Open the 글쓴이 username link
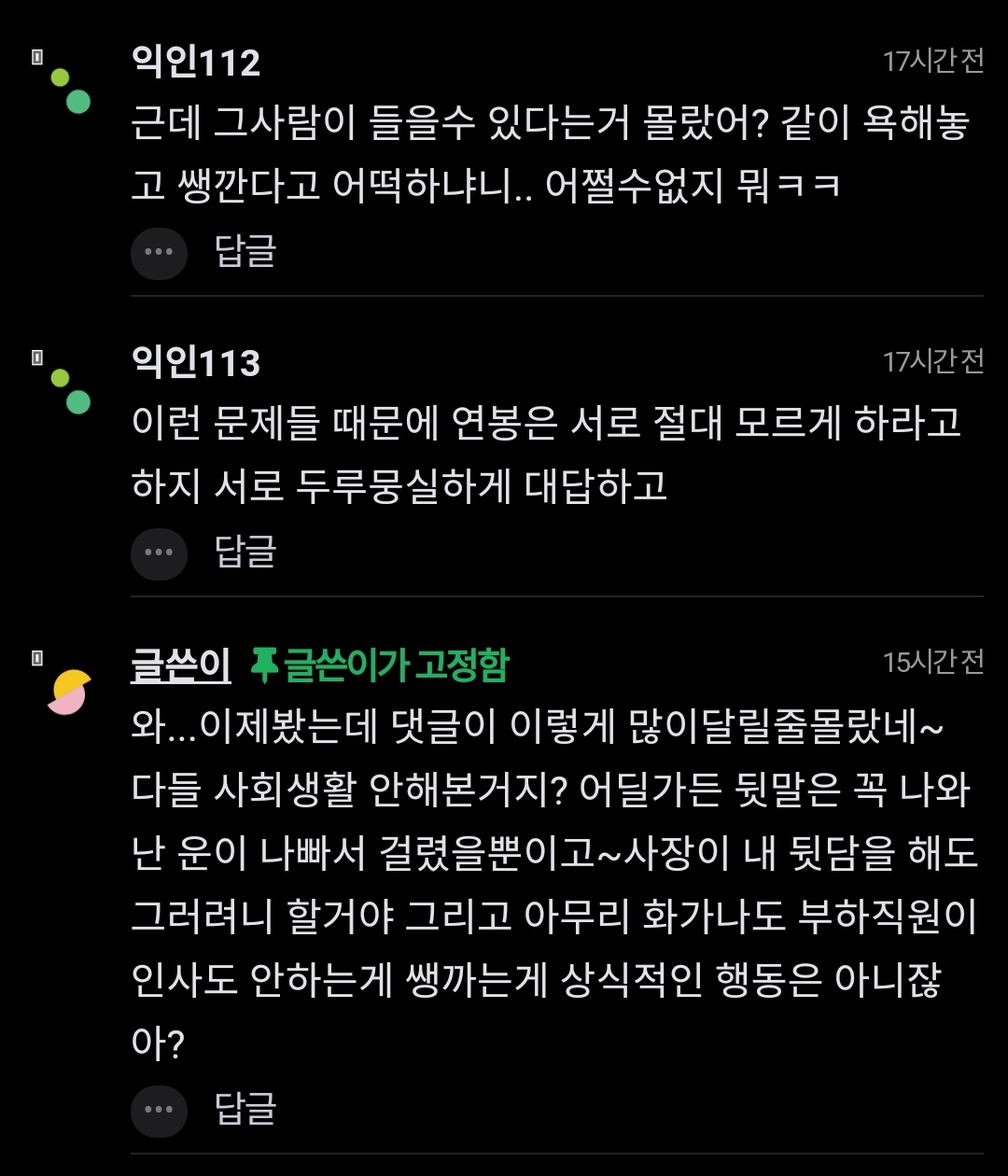Viewport: 1008px width, 1176px height. 181,665
